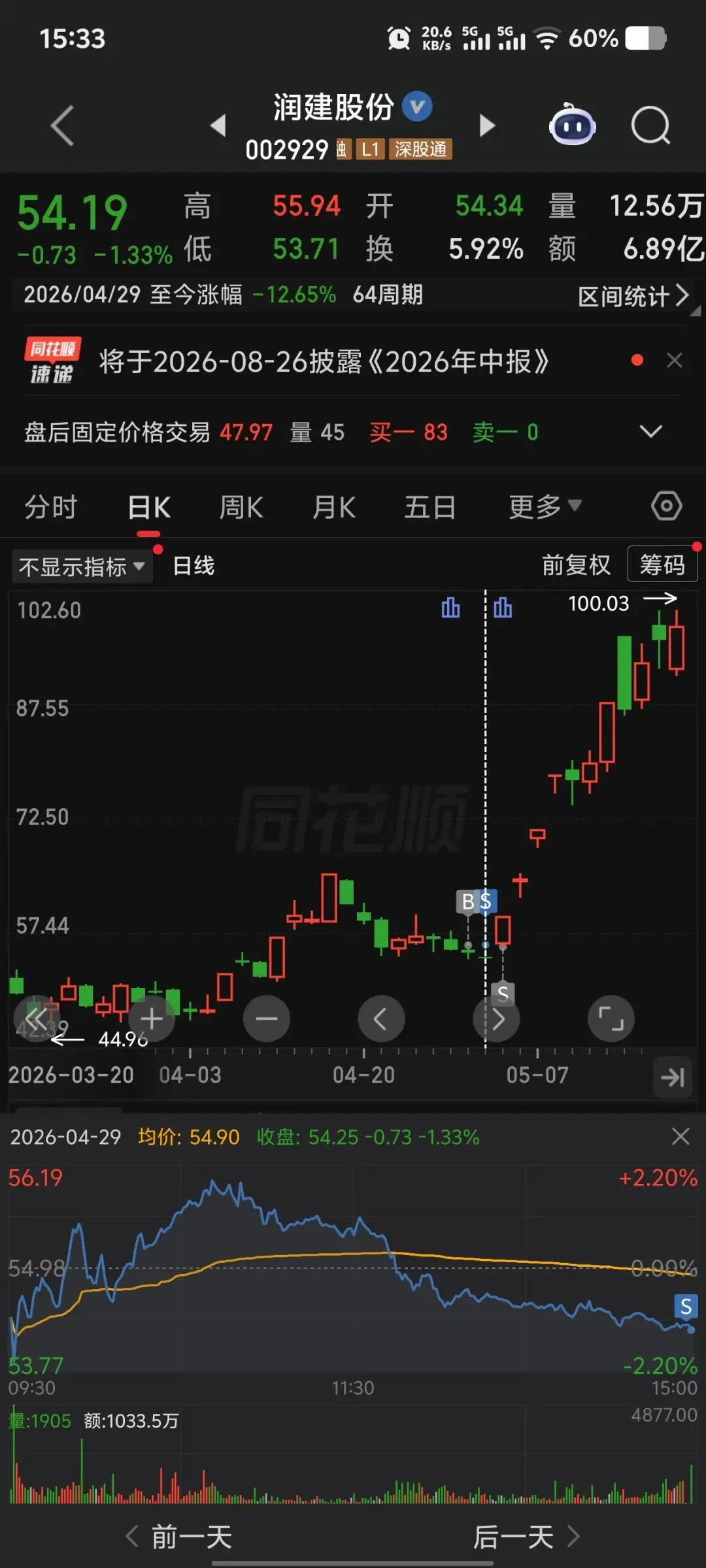This screenshot has width=706, height=1568.
Task: Open the 2026年中报 disclosure notice
Action: point(324,361)
